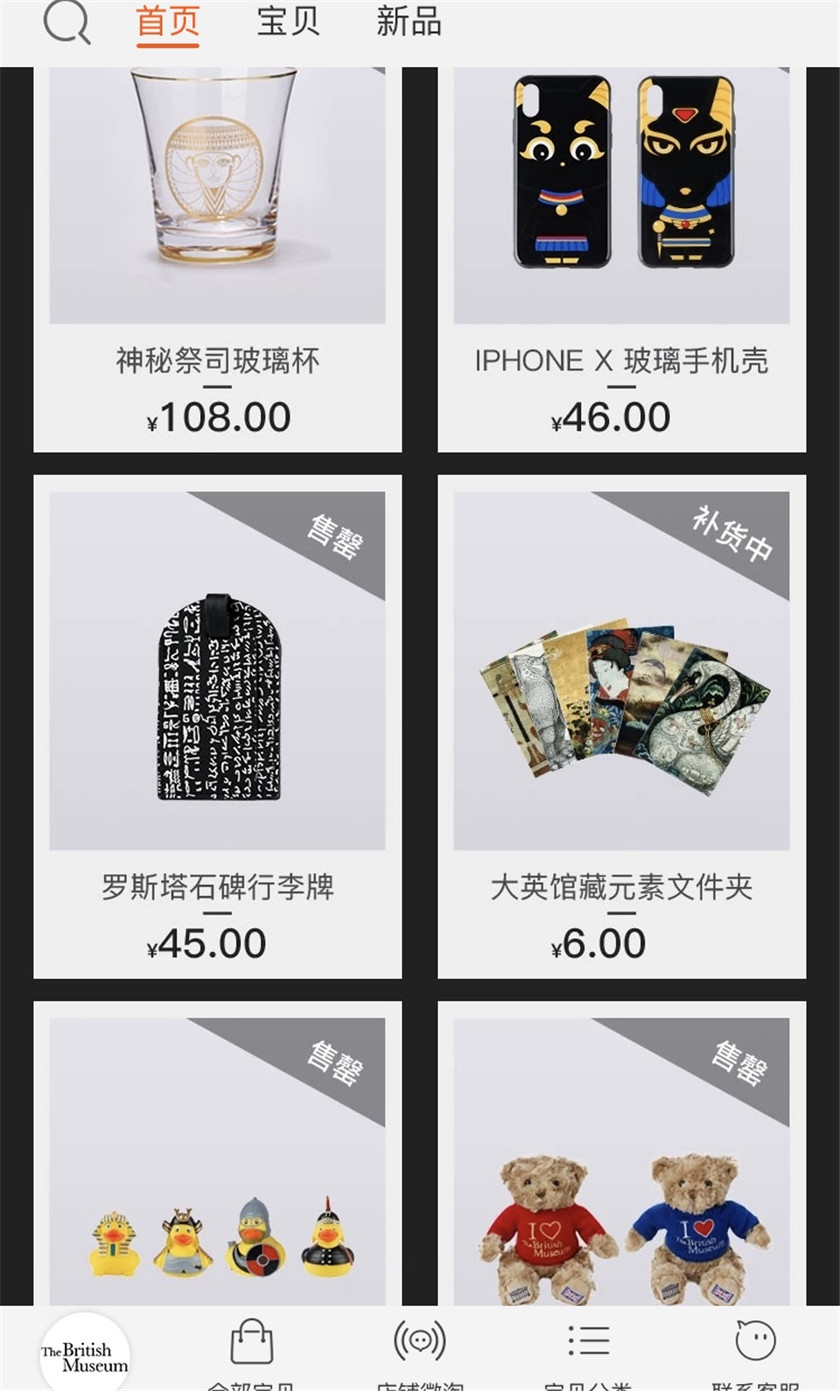This screenshot has width=840, height=1391.
Task: Switch to the 新品 tab
Action: [x=408, y=21]
